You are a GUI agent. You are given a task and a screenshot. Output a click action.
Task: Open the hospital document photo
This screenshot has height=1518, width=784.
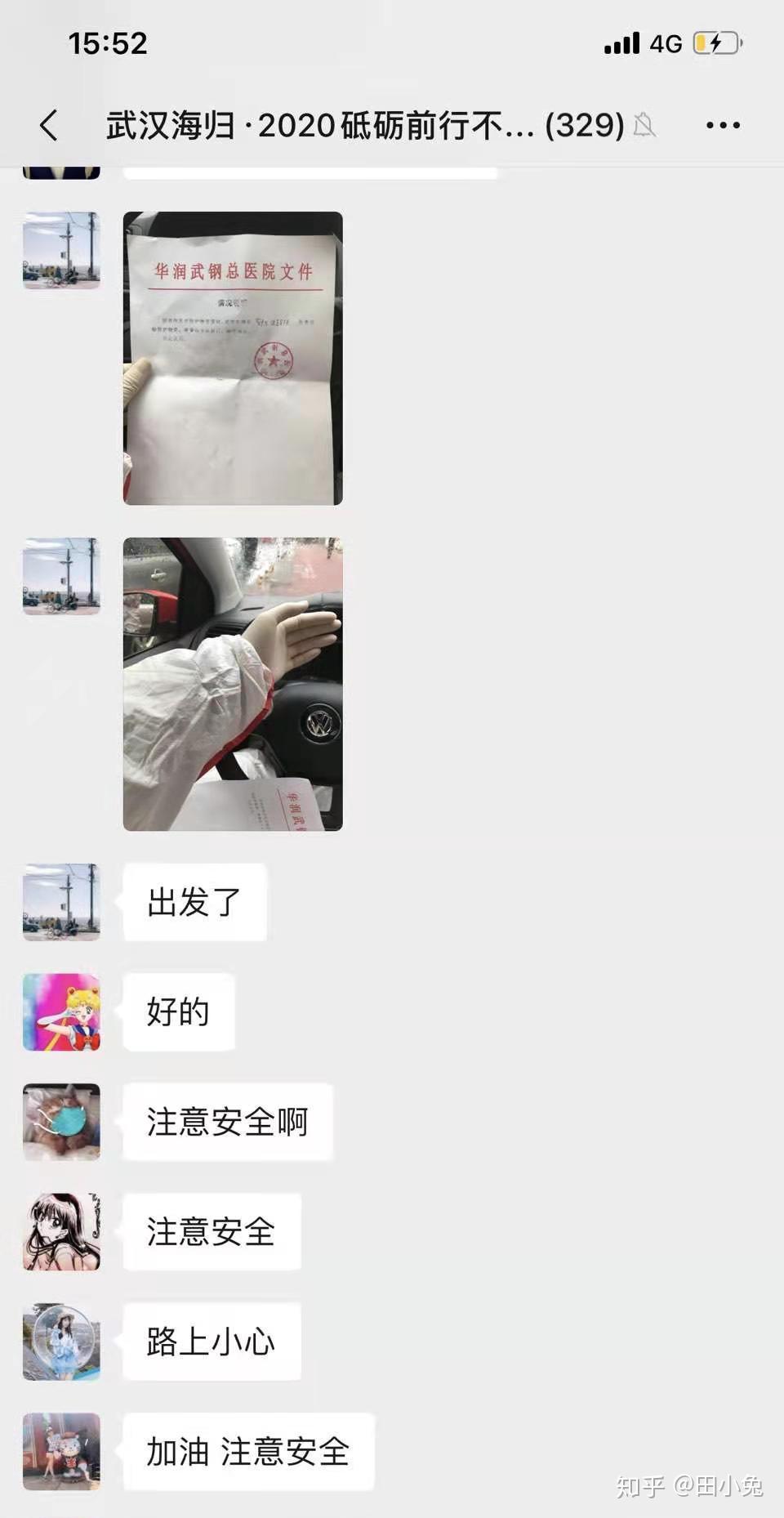coord(233,358)
